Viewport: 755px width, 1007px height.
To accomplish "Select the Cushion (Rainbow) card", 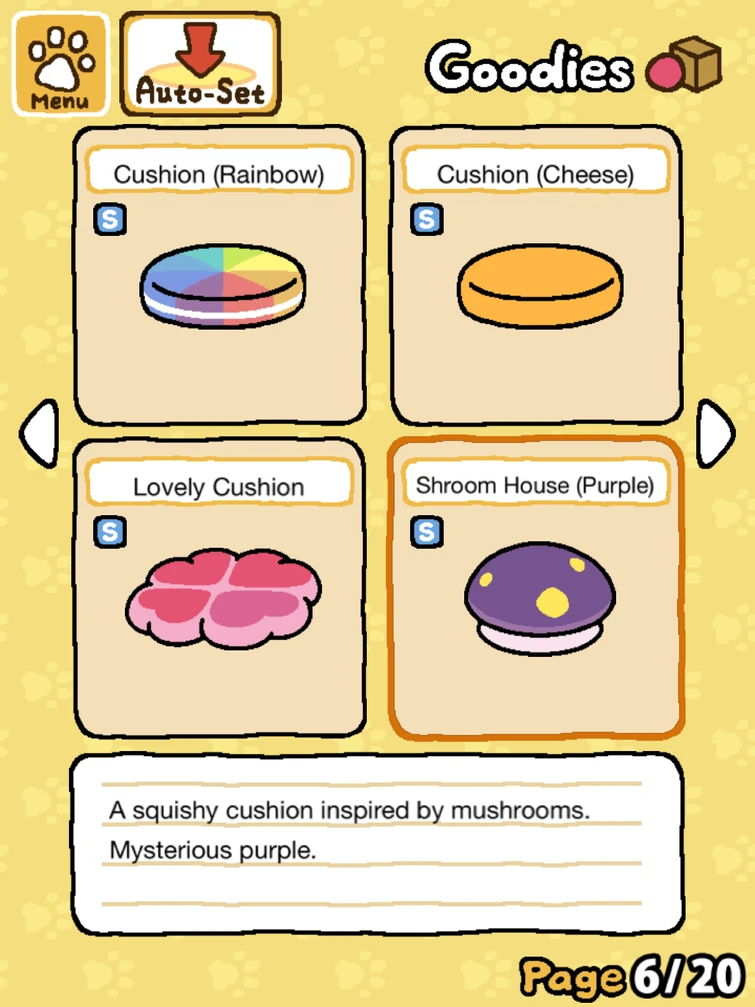I will (x=220, y=276).
